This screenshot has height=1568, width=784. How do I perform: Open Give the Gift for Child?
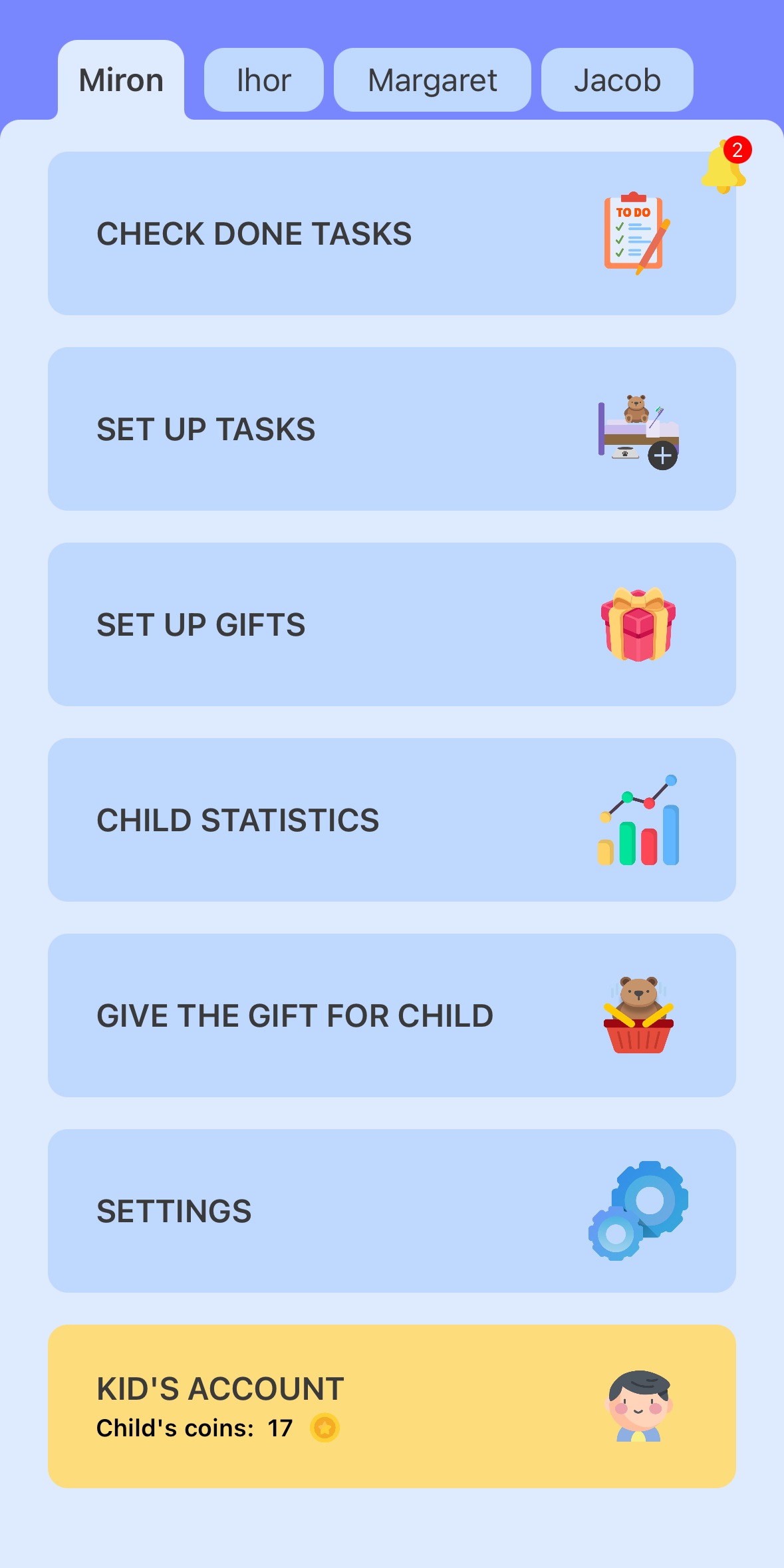tap(391, 1015)
